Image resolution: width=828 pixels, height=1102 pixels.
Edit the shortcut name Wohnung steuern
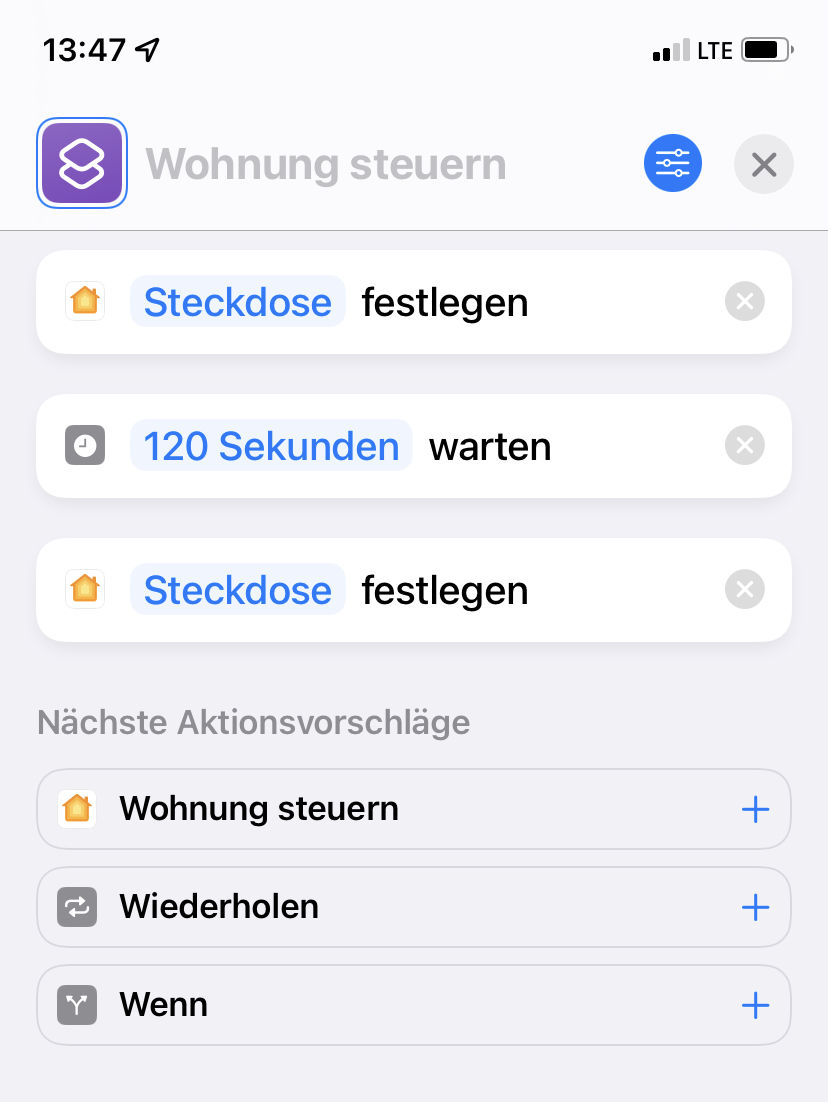pos(326,164)
